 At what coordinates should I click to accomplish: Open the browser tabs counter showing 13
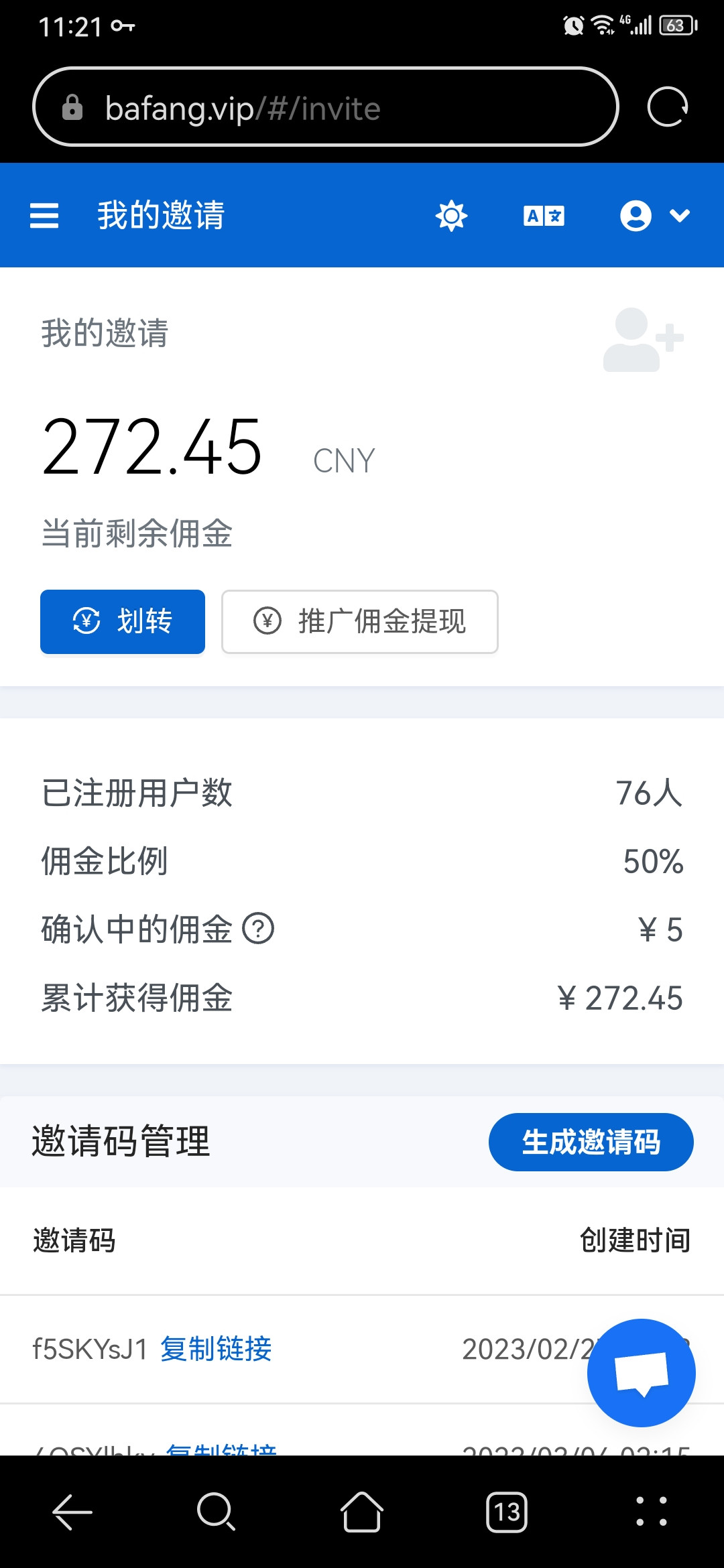pos(507,1512)
